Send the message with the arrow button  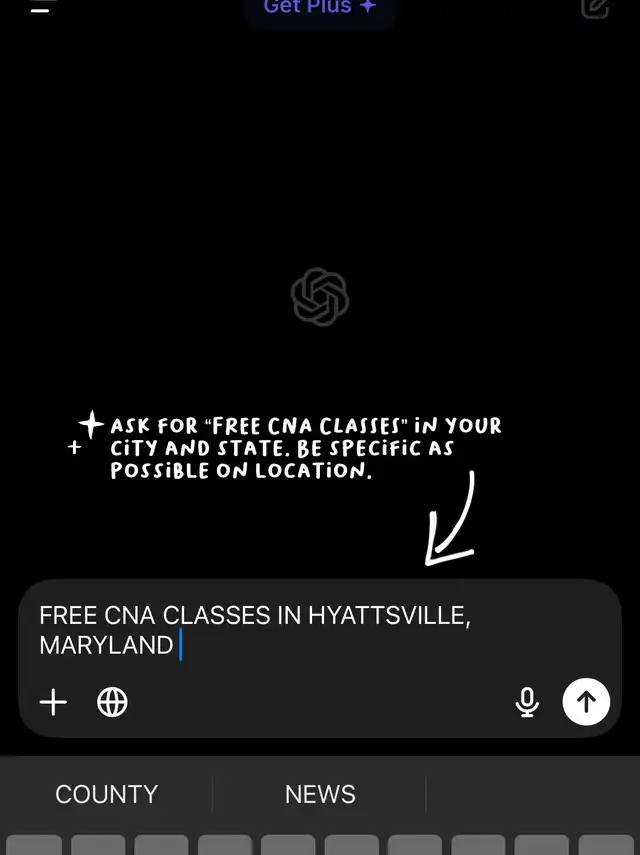586,702
